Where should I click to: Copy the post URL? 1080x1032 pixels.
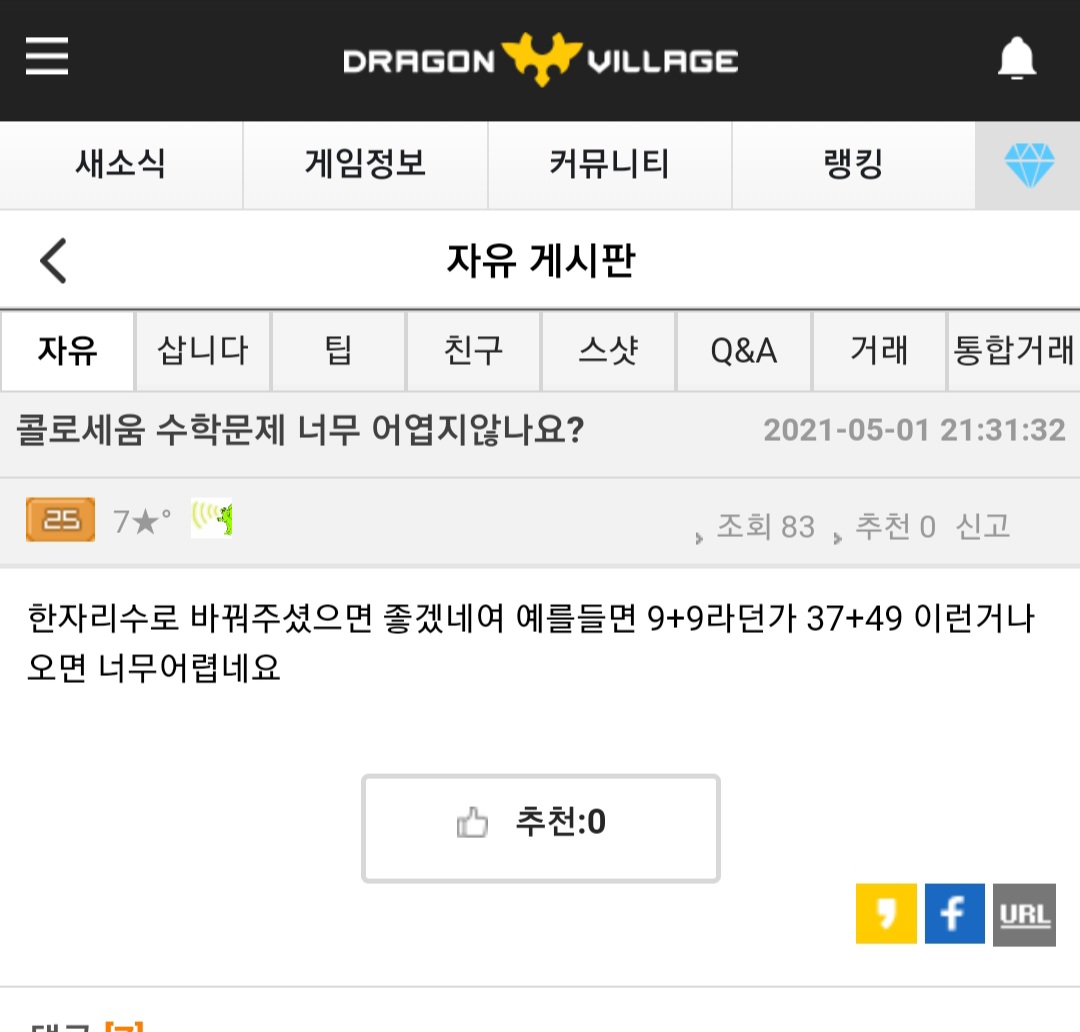pos(1024,915)
